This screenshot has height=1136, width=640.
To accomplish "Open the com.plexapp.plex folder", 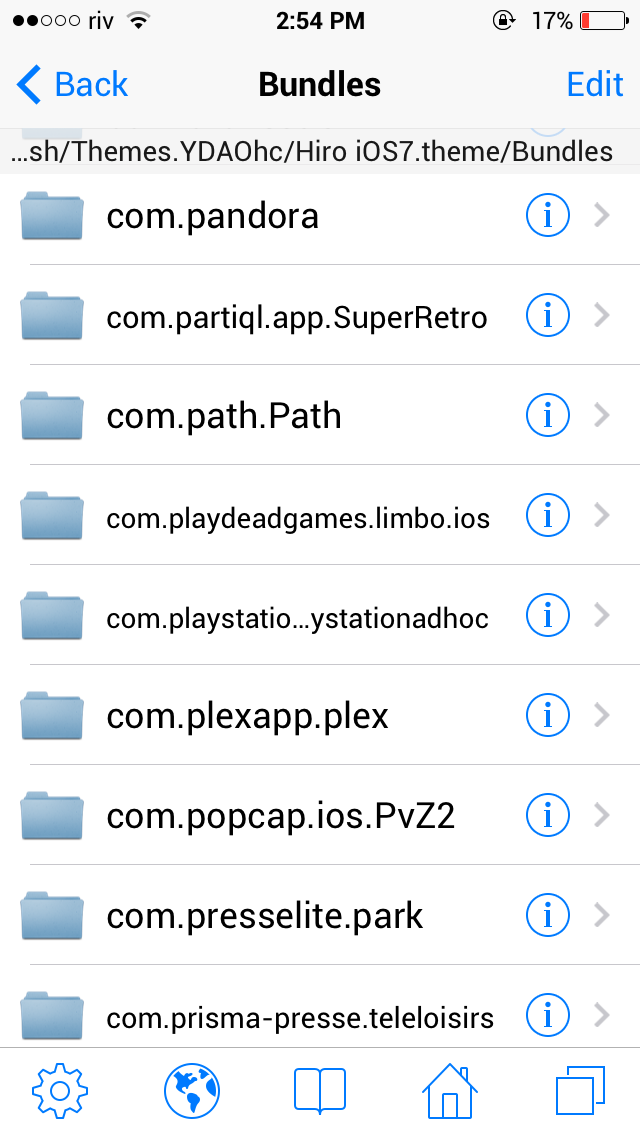I will 247,716.
